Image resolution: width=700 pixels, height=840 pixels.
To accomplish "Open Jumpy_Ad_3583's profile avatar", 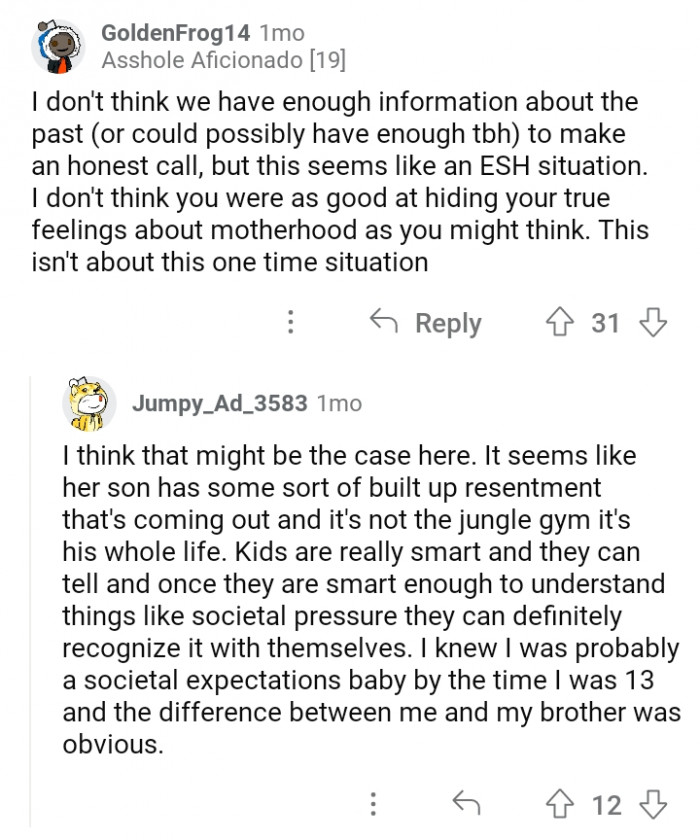I will pos(92,404).
